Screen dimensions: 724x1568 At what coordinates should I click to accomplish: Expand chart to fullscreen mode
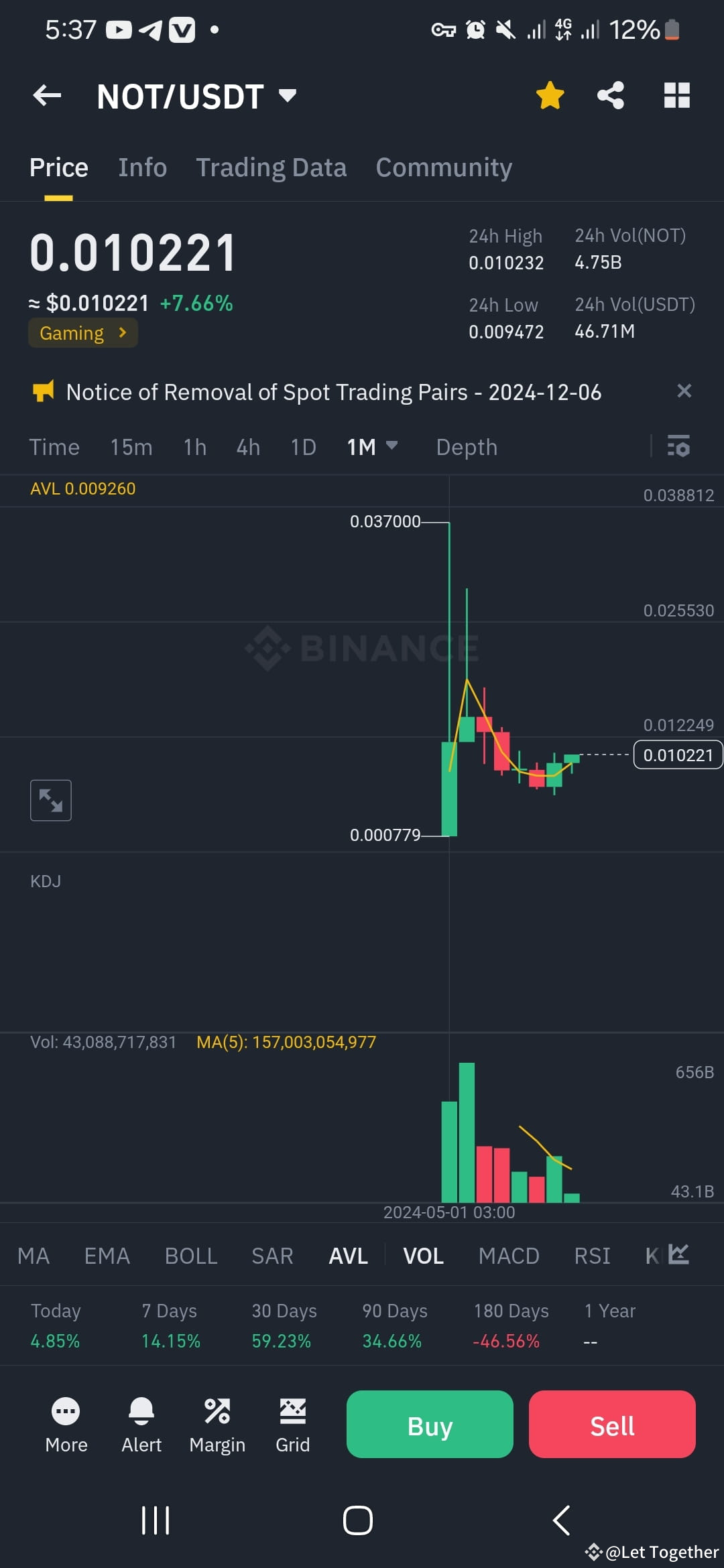(50, 799)
